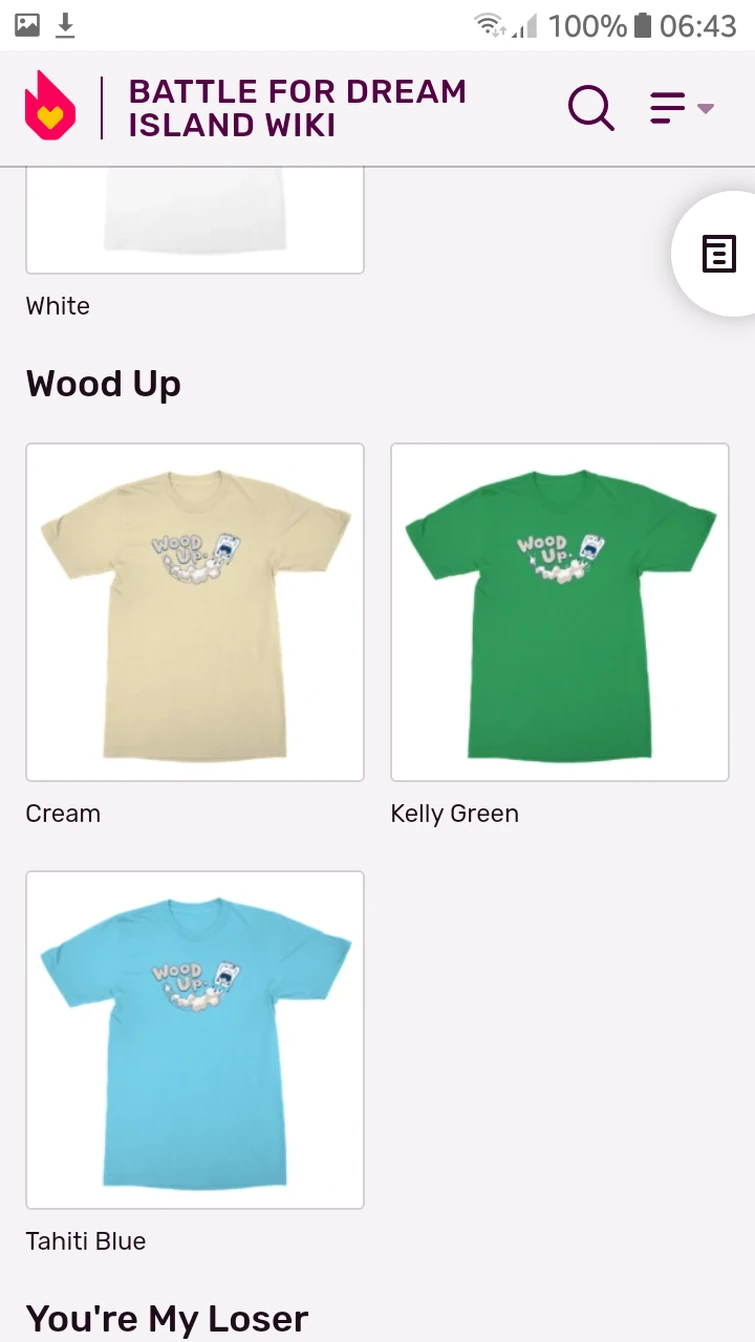Tap the White shirt image at the top

tap(194, 215)
